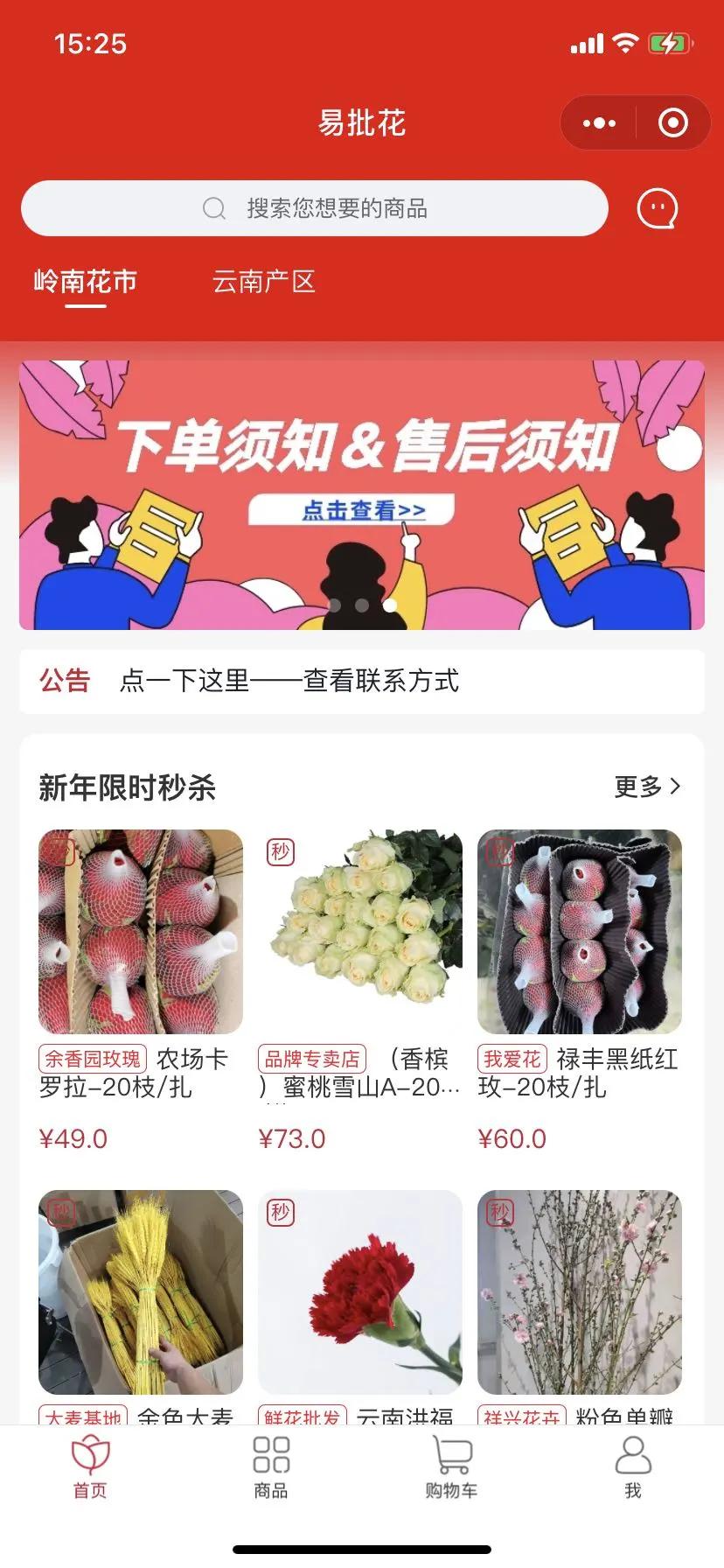Click the chat bubble icon beside search bar
724x1568 pixels.
pyautogui.click(x=658, y=208)
